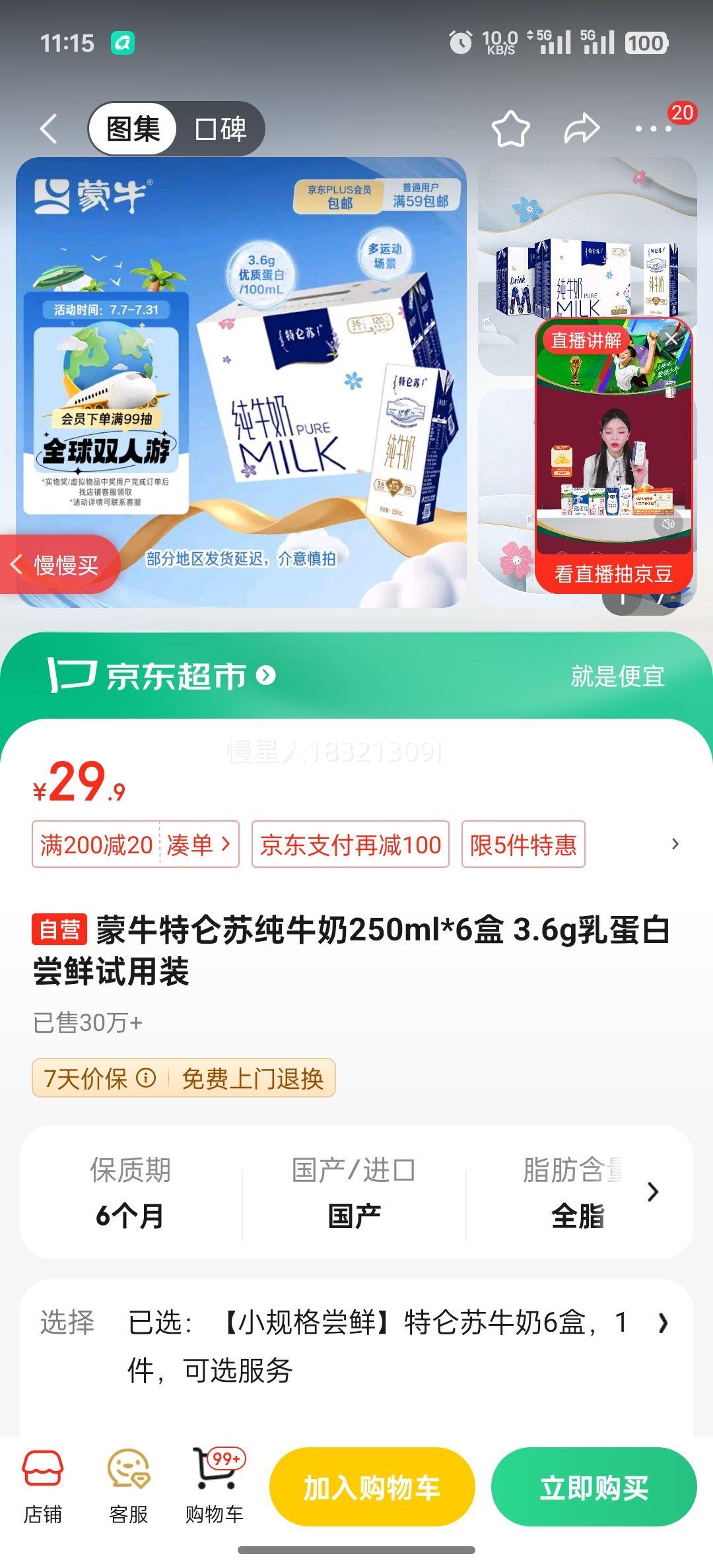Unmute the live stream video

[x=666, y=523]
